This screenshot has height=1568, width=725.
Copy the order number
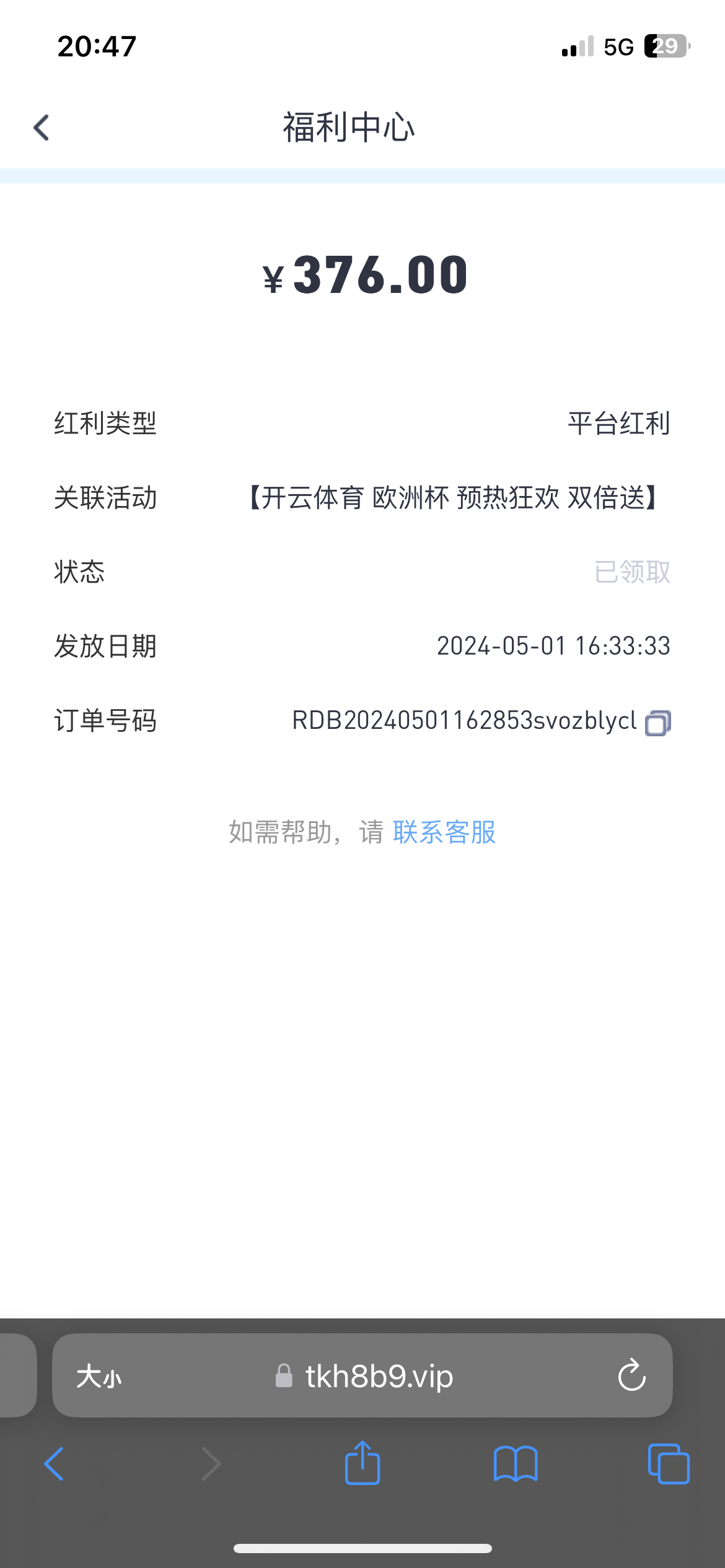(657, 723)
